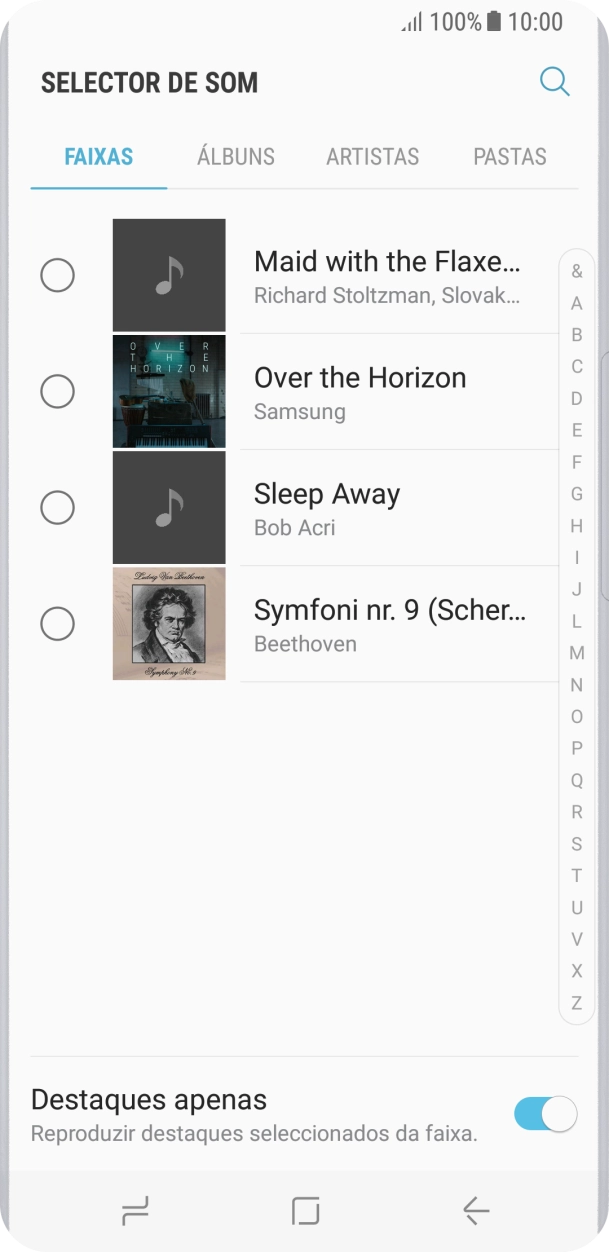Tap the Over the Horizon album cover

169,391
